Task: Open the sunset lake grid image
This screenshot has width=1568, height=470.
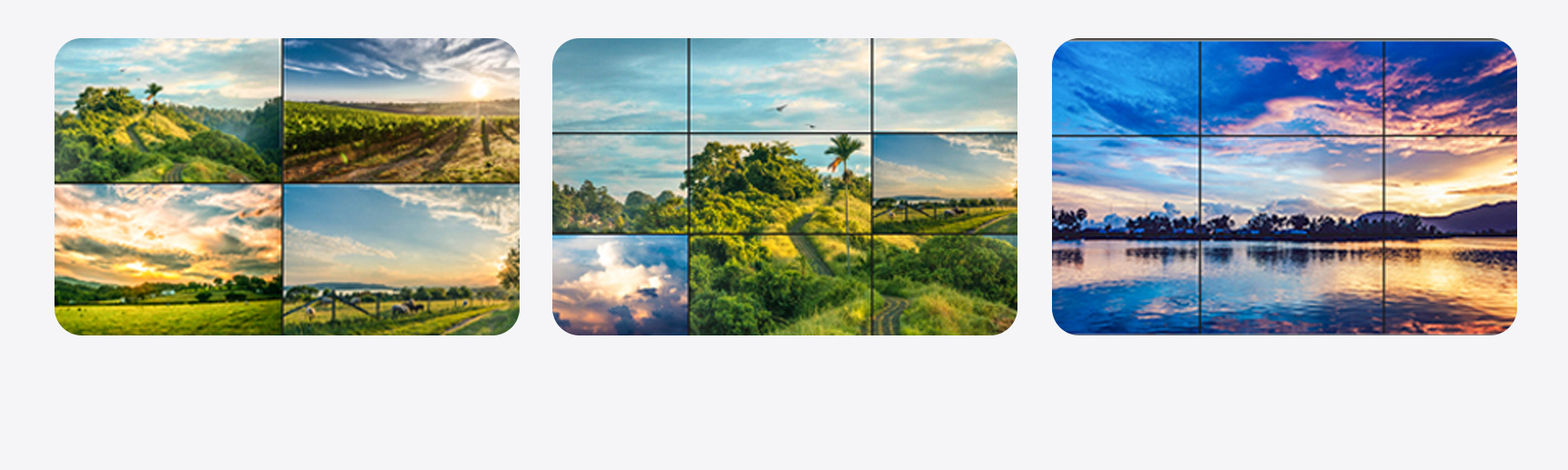Action: (1284, 186)
